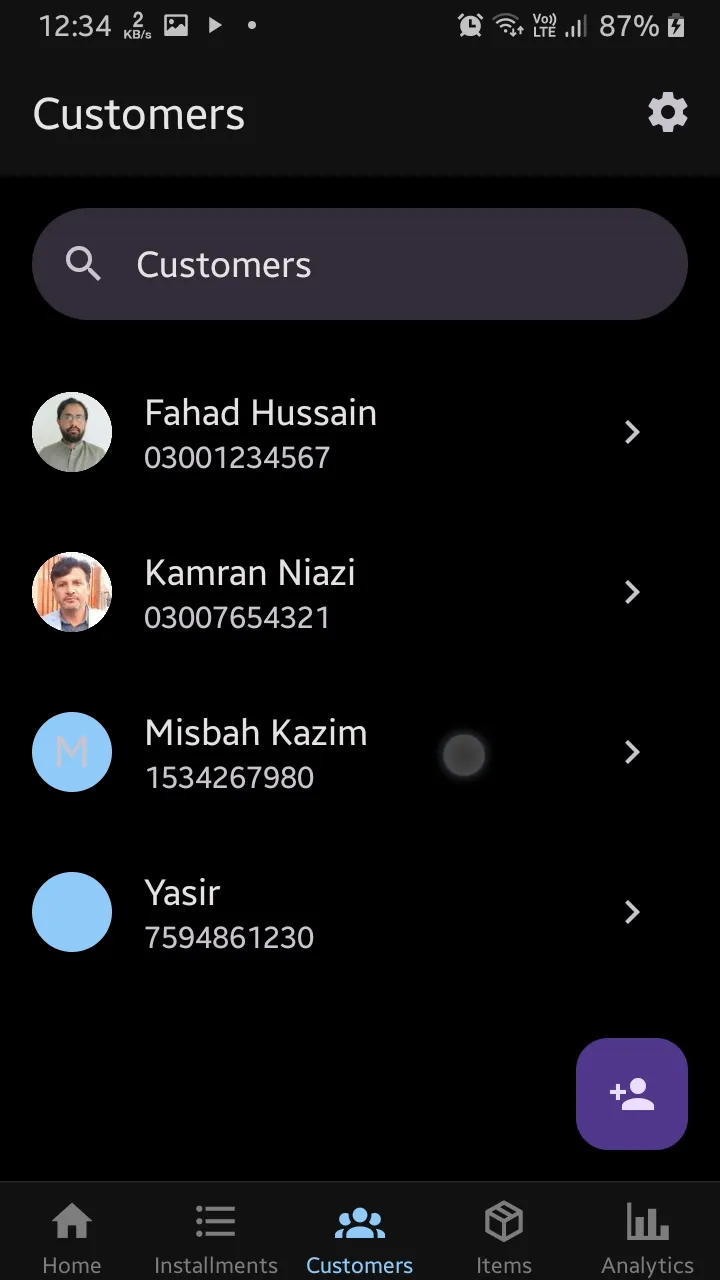Screen dimensions: 720x1280
Task: Select the customer named Misbah Kazim
Action: click(256, 732)
